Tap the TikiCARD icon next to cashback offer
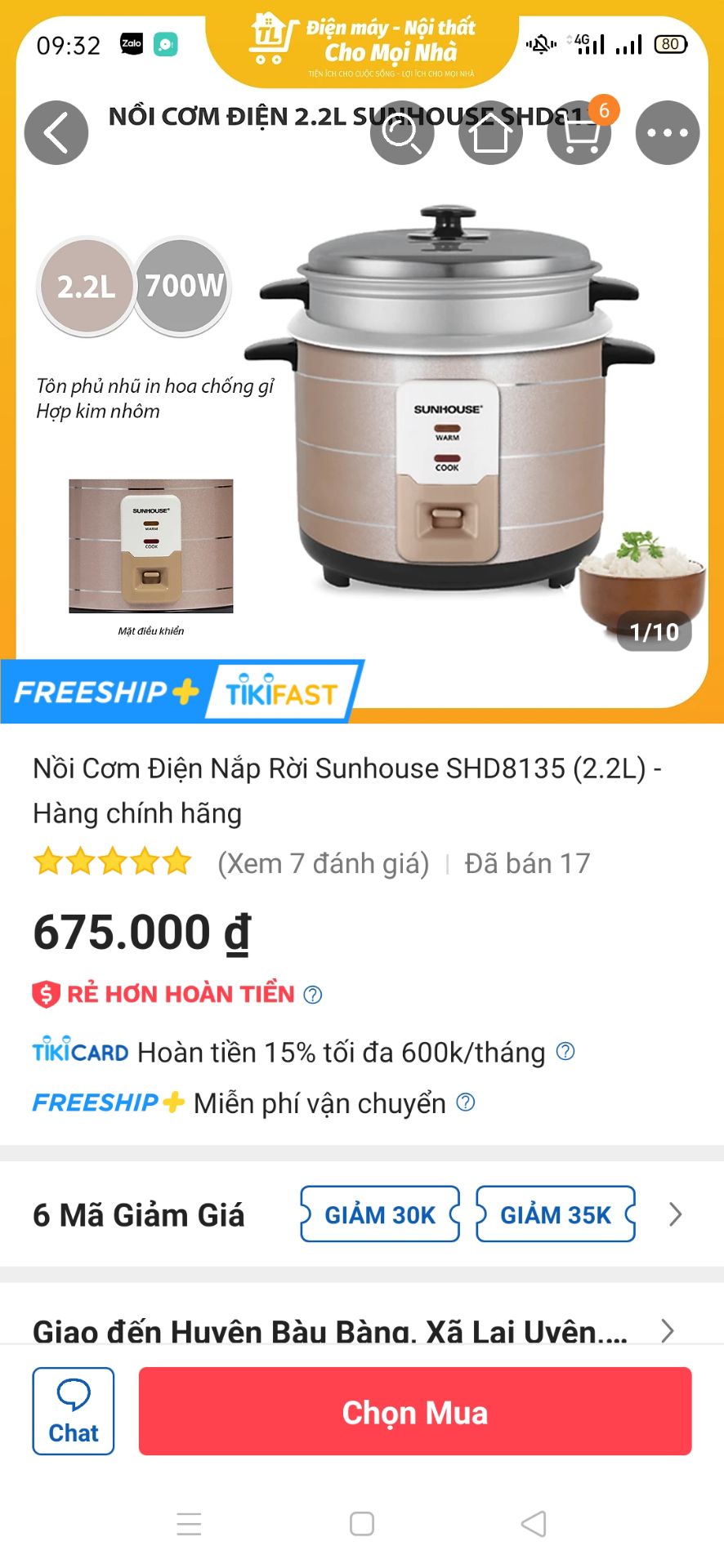The width and height of the screenshot is (724, 1568). point(80,1052)
